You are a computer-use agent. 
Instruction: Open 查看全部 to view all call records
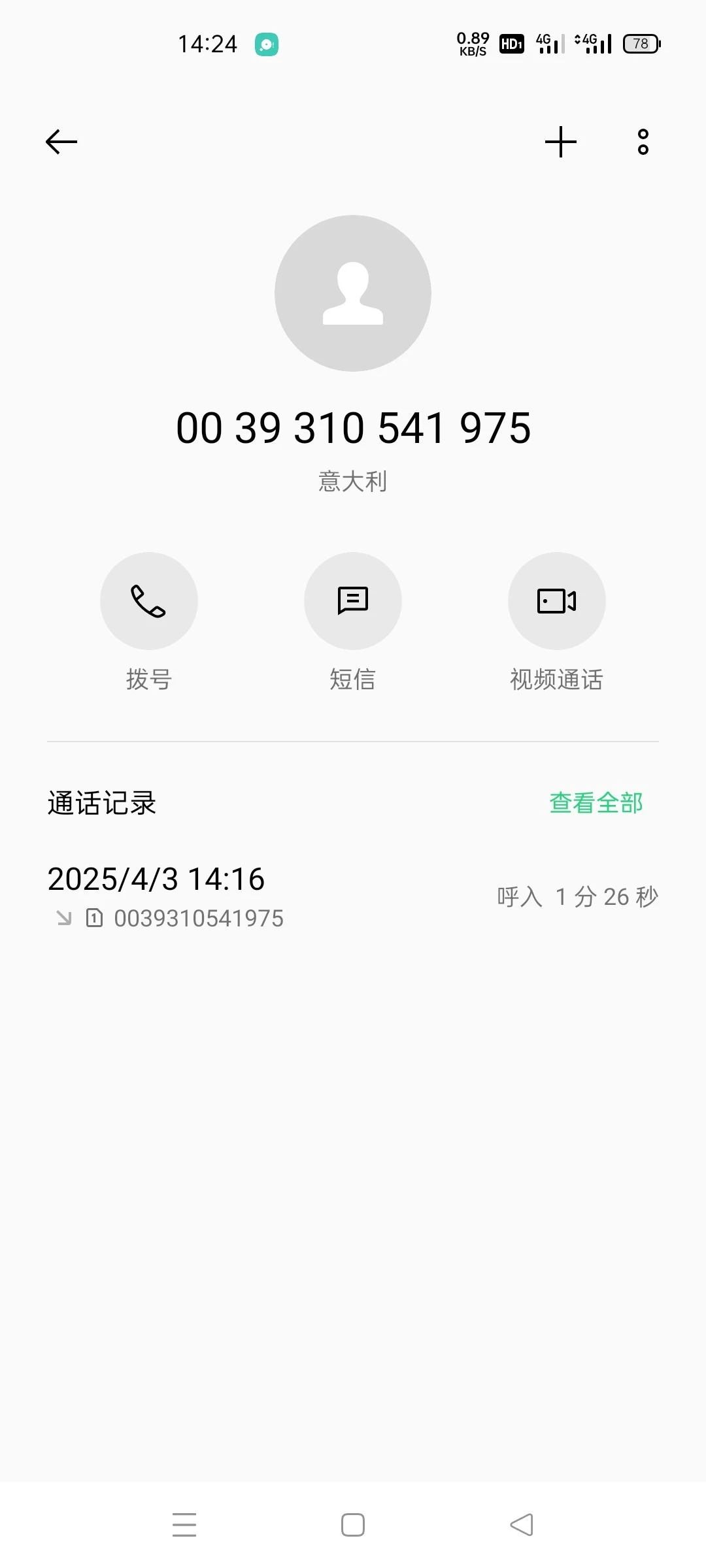point(596,802)
